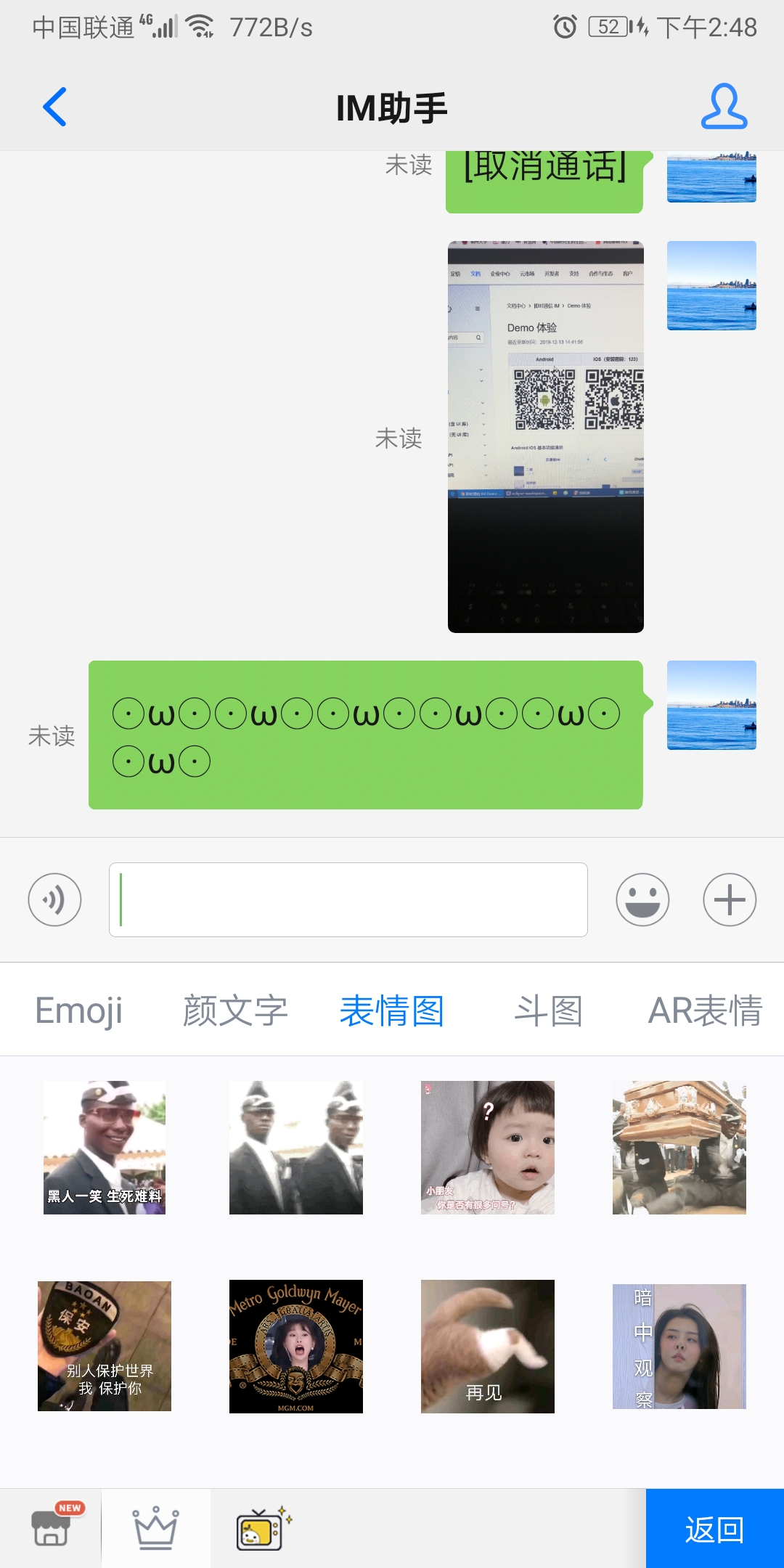Viewport: 784px width, 1568px height.
Task: Send the 黑人一笑 生死难料 sticker
Action: [x=105, y=1147]
